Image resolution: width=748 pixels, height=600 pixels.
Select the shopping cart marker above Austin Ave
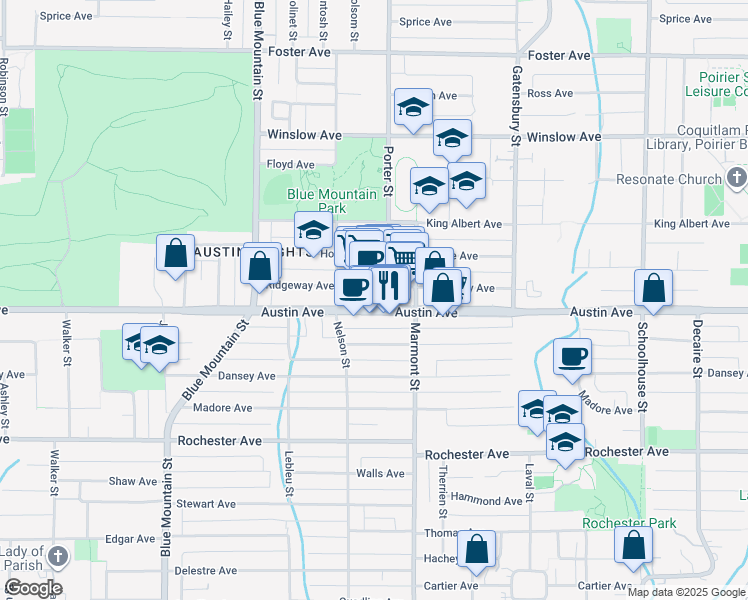click(x=403, y=258)
